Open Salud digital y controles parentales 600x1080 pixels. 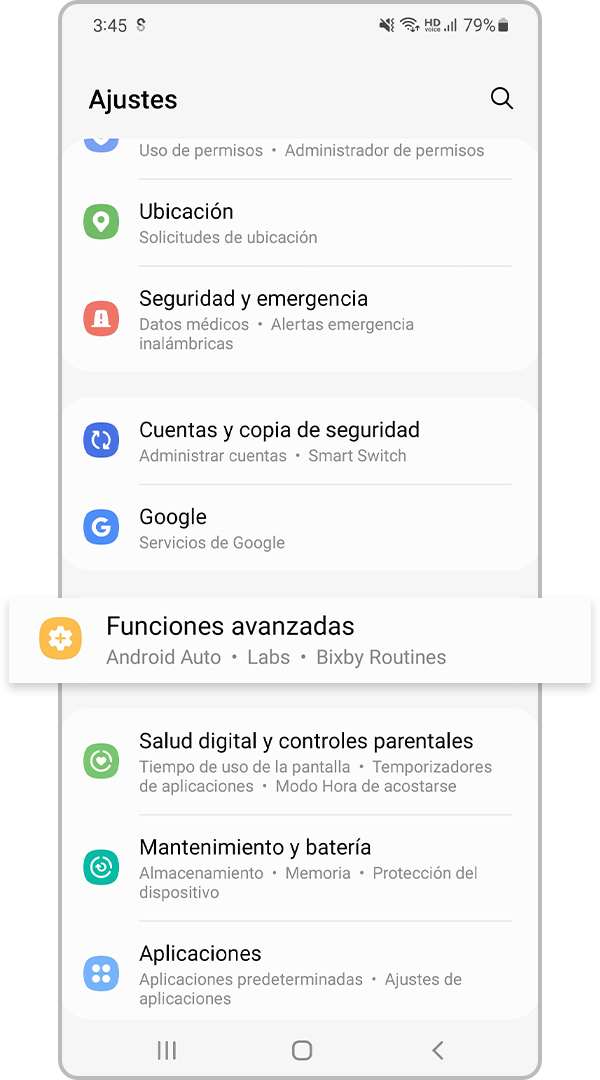pyautogui.click(x=300, y=762)
